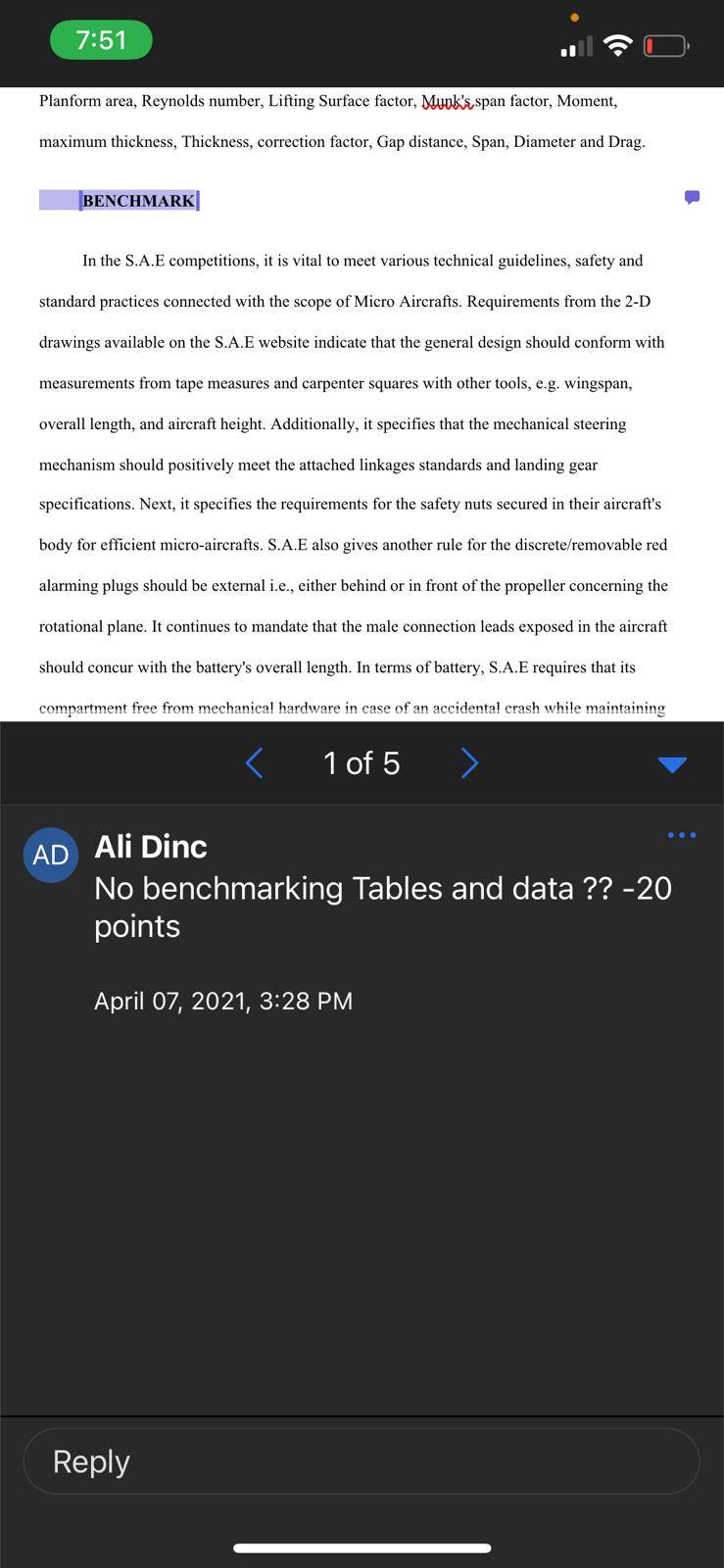
Task: Tap the Reply field
Action: [x=362, y=1461]
